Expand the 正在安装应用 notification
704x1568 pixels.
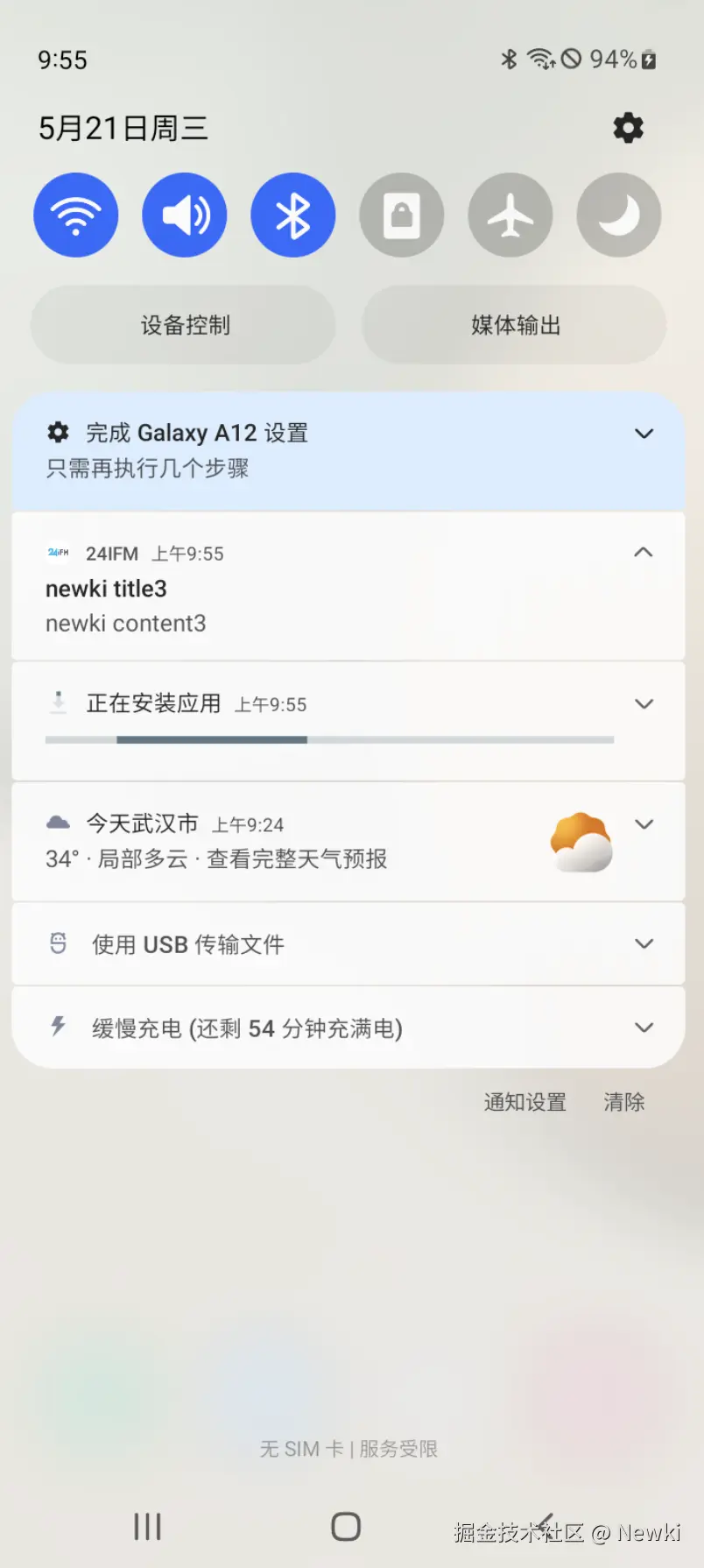[644, 704]
